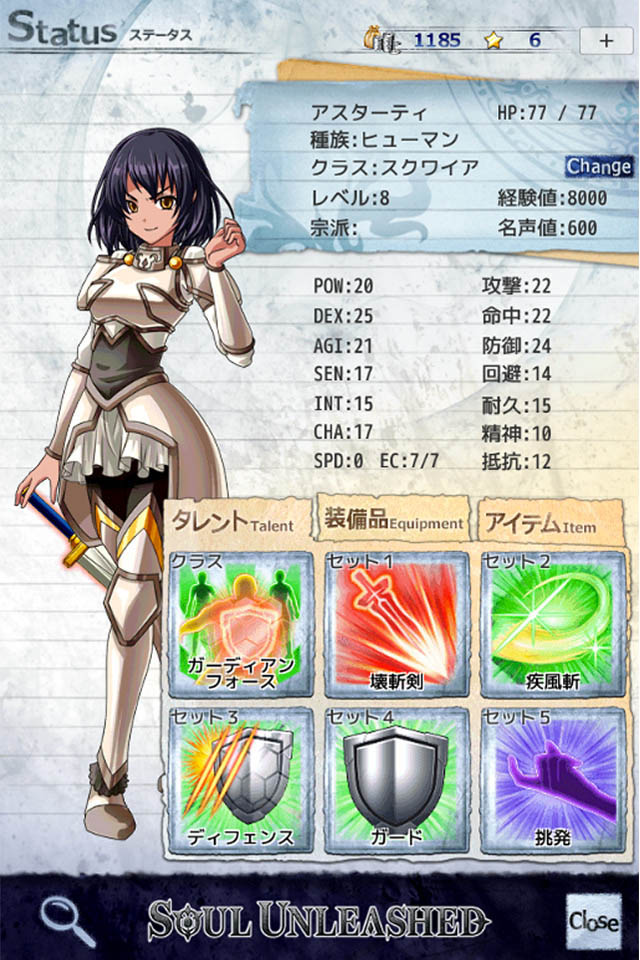Tap the plus button next to currency
The image size is (640, 960).
point(606,41)
